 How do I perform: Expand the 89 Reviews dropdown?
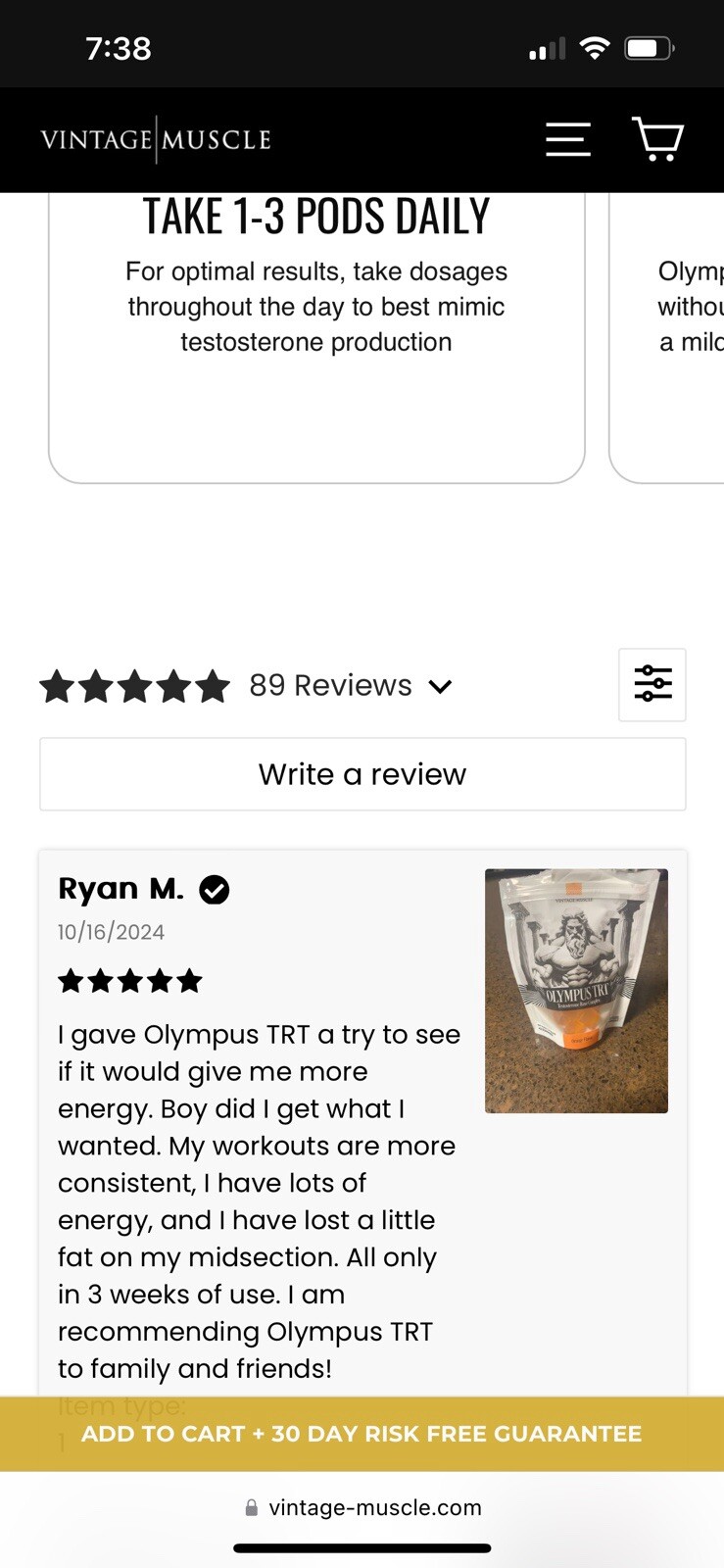click(350, 686)
